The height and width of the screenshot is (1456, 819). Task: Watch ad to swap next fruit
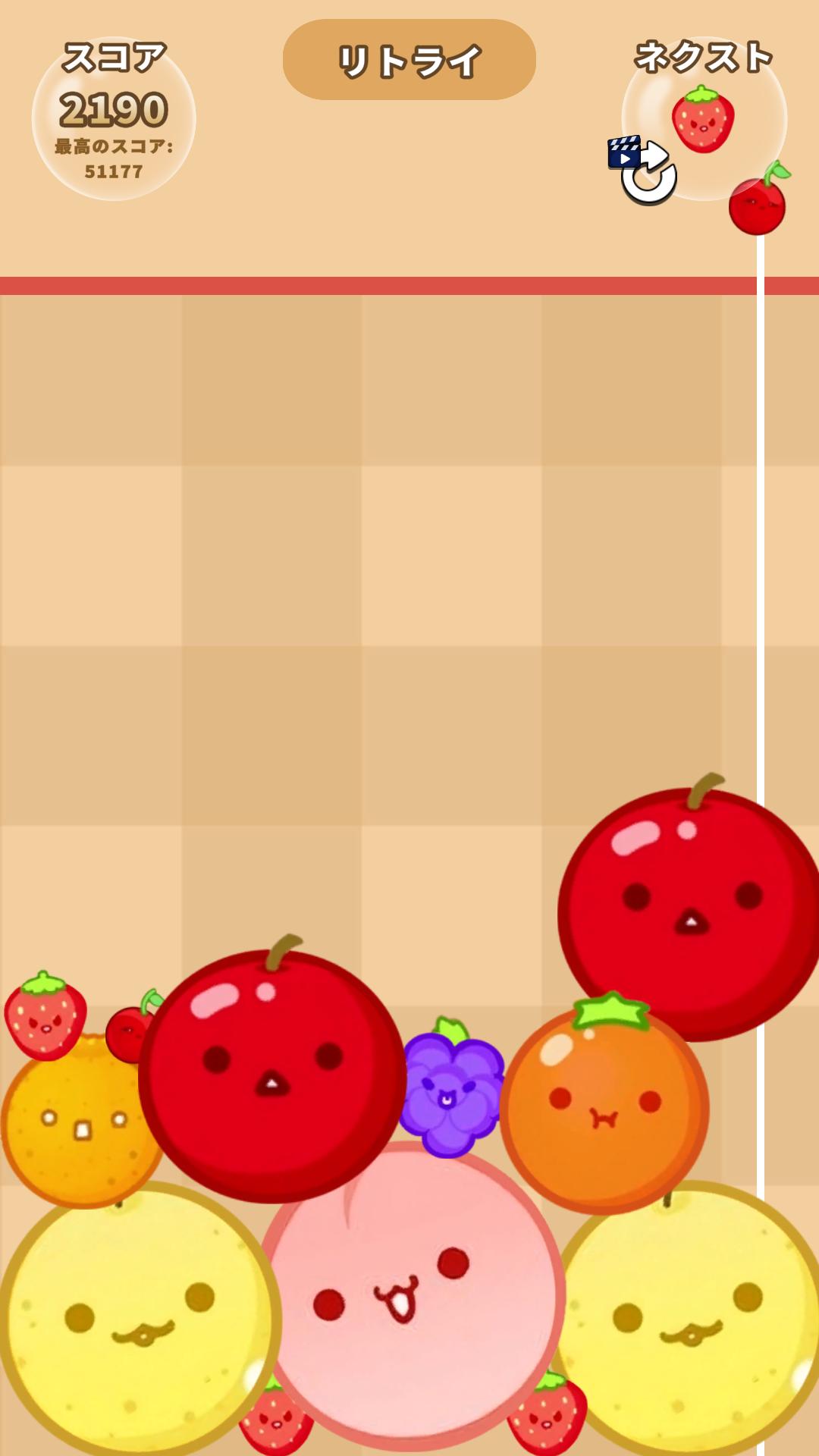(642, 170)
